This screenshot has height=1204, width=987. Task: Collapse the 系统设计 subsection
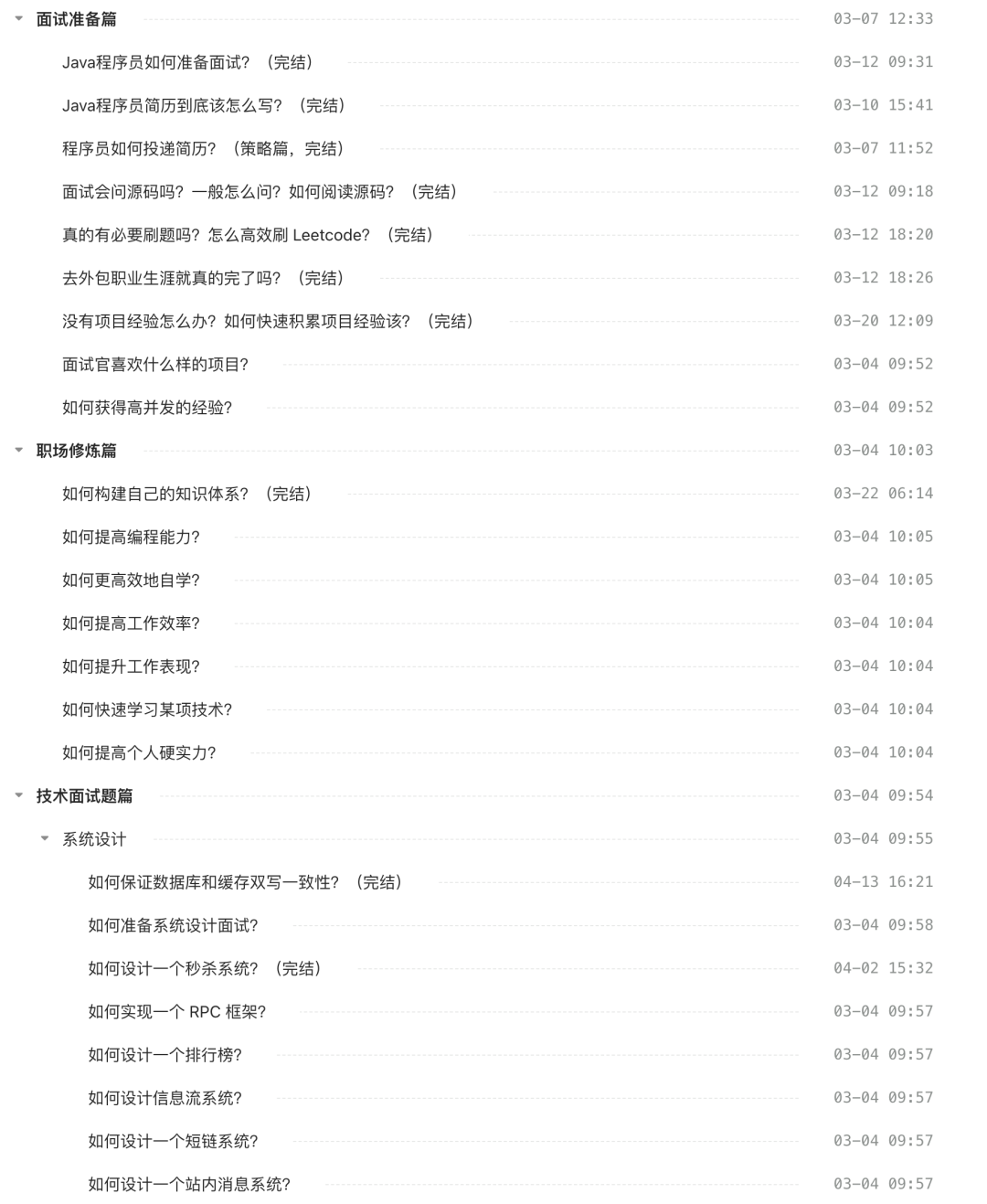tap(44, 838)
